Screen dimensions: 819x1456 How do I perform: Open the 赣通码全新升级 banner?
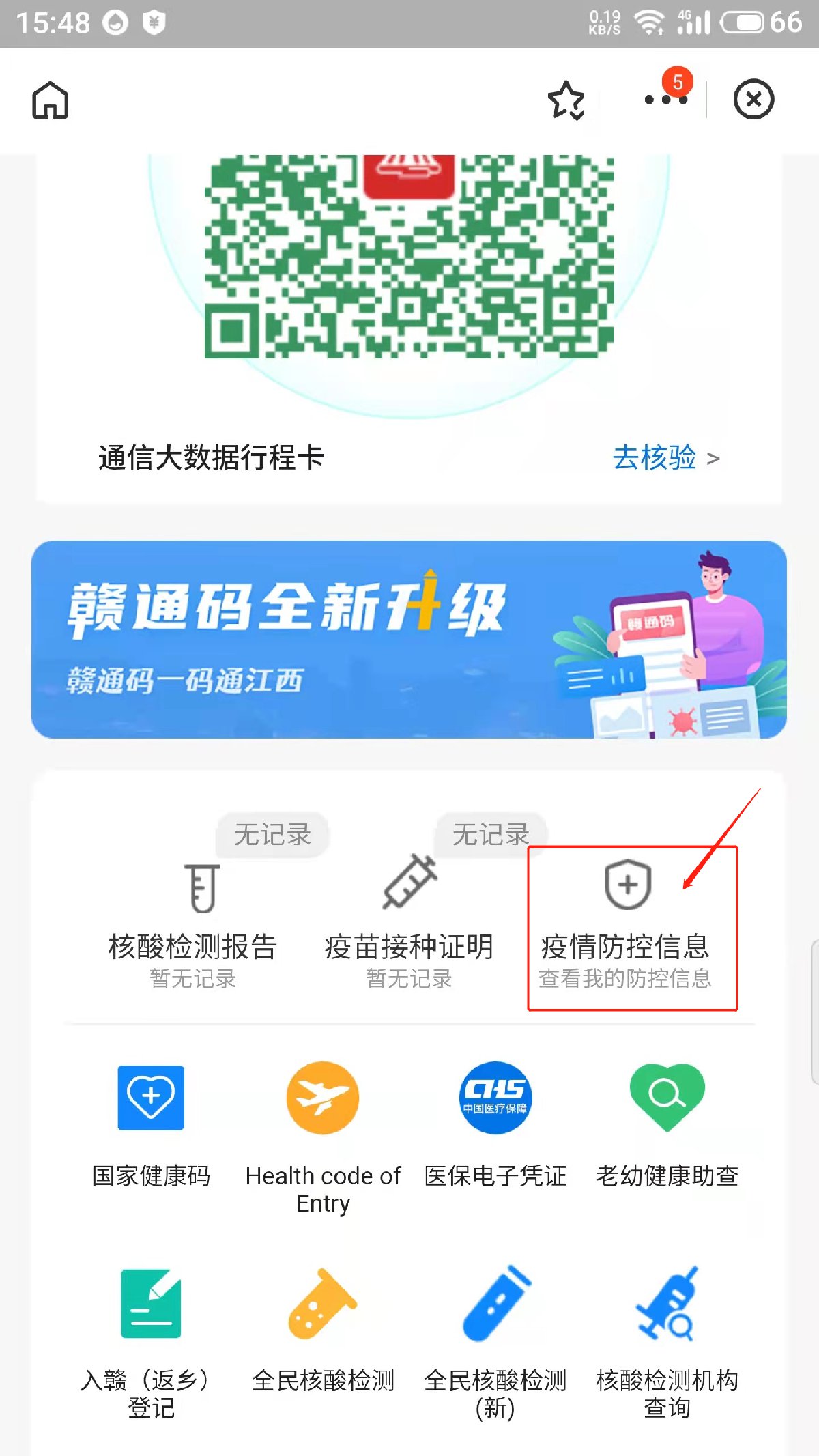pyautogui.click(x=409, y=640)
